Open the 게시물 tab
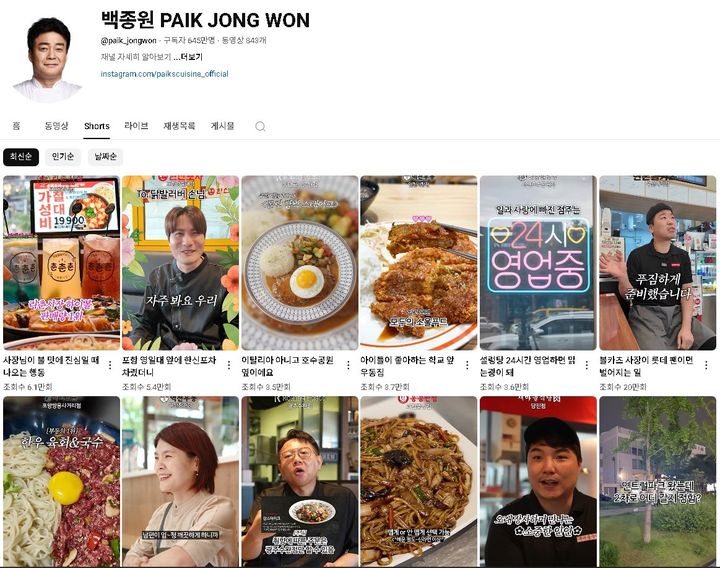 click(222, 126)
